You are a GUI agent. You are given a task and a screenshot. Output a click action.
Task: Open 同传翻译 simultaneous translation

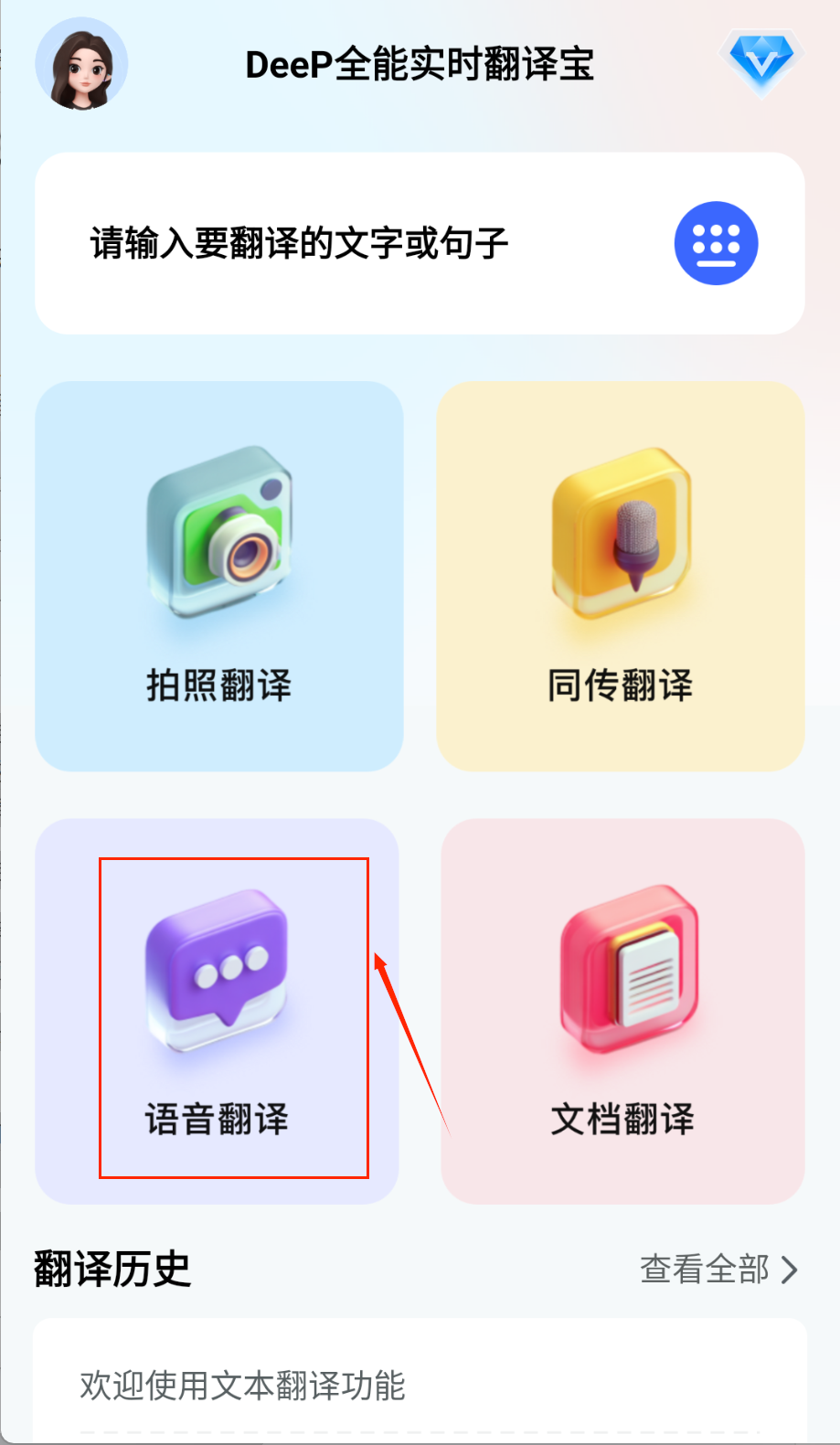click(x=620, y=576)
